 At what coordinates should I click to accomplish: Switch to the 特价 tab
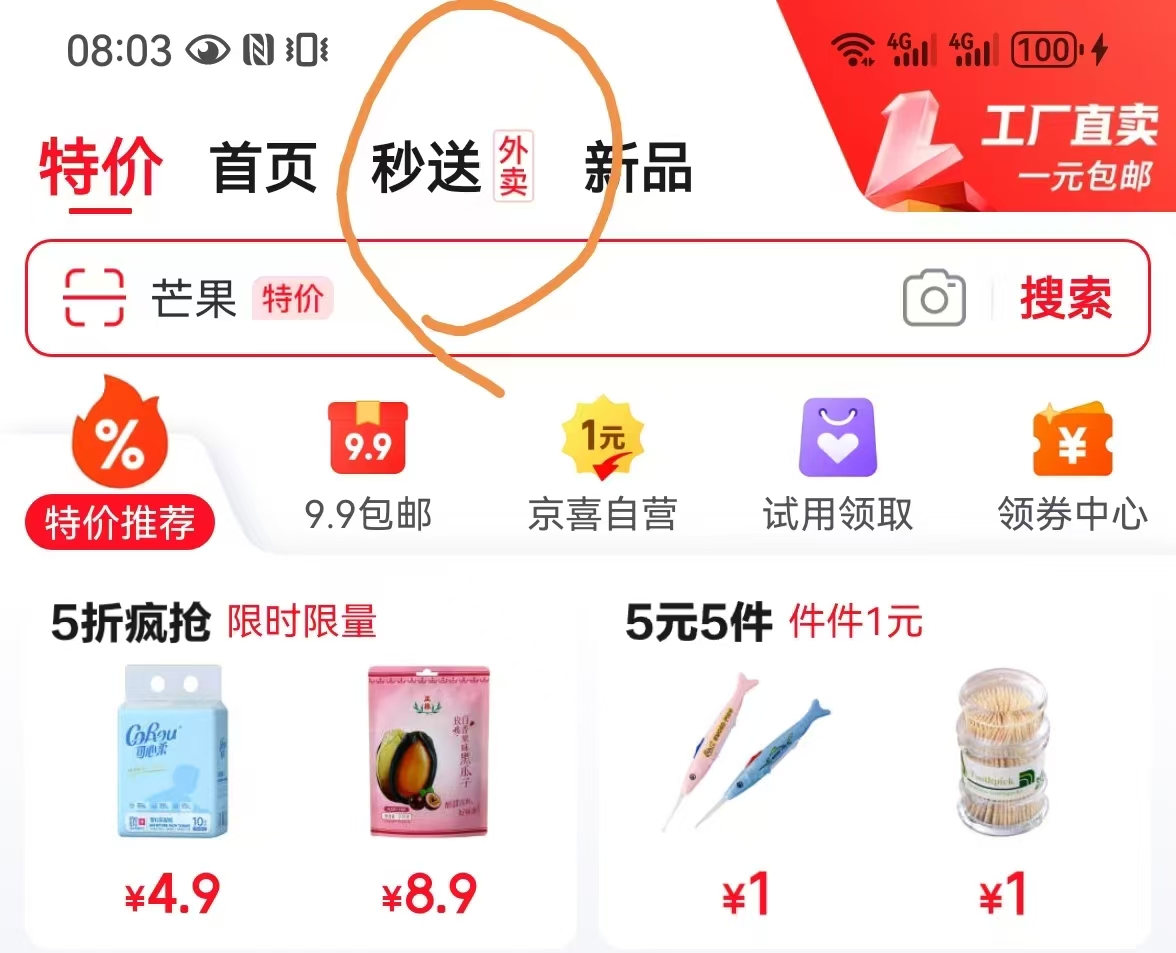coord(100,167)
